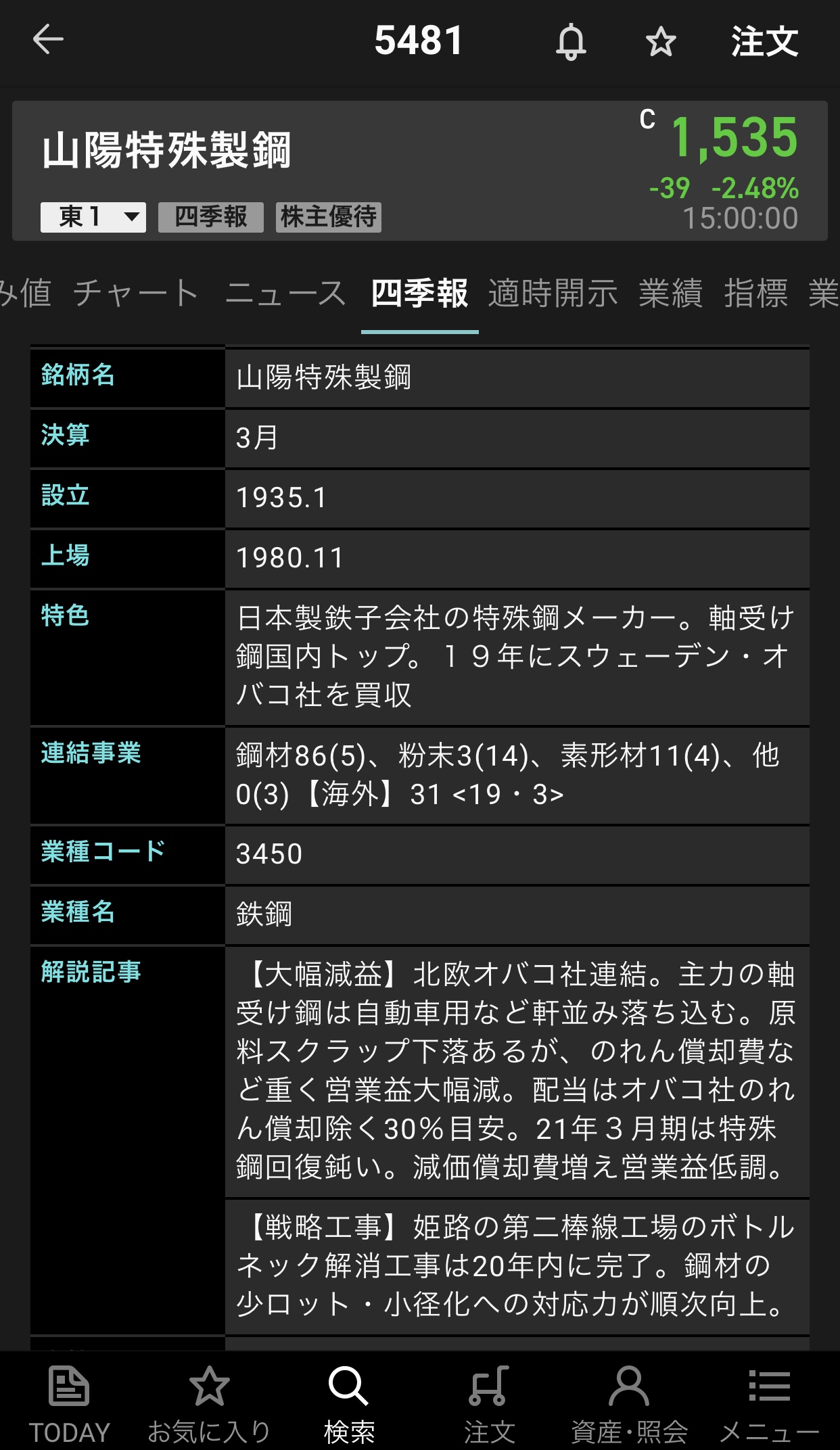Tap the 注文 button in the header
The width and height of the screenshot is (840, 1450).
coord(764,42)
